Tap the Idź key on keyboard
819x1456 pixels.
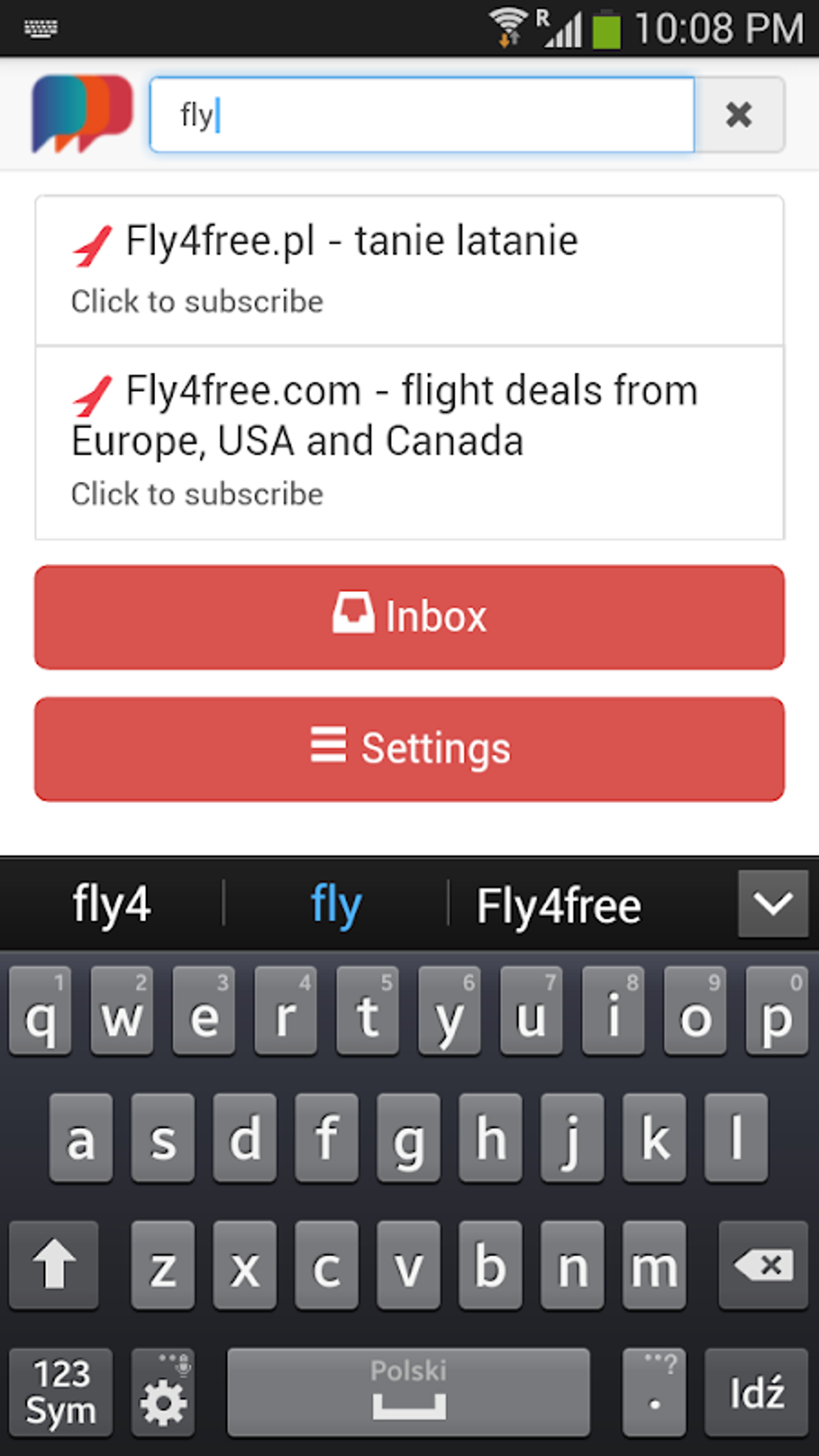click(756, 1393)
